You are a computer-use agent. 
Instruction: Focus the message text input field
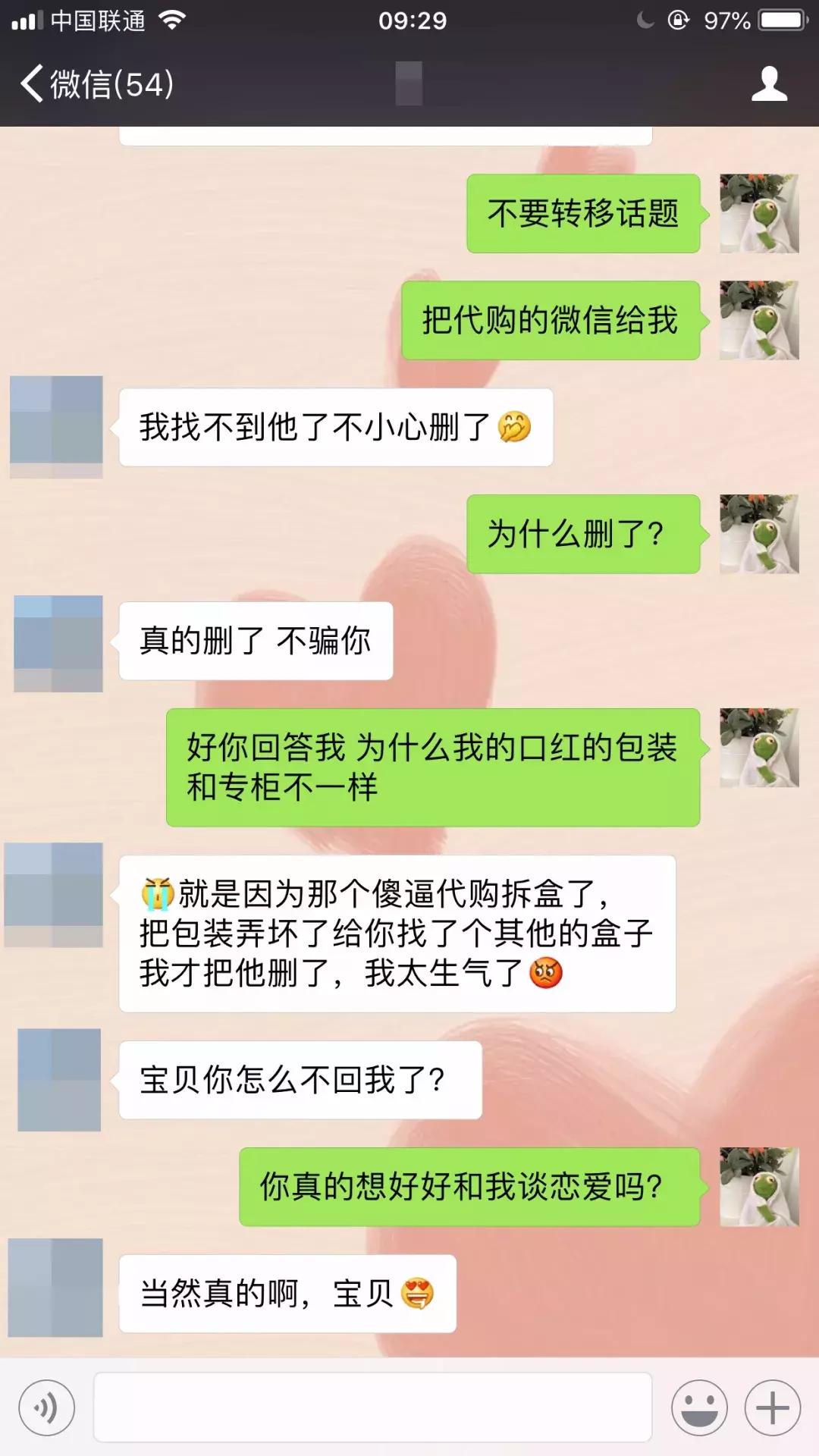click(372, 1407)
